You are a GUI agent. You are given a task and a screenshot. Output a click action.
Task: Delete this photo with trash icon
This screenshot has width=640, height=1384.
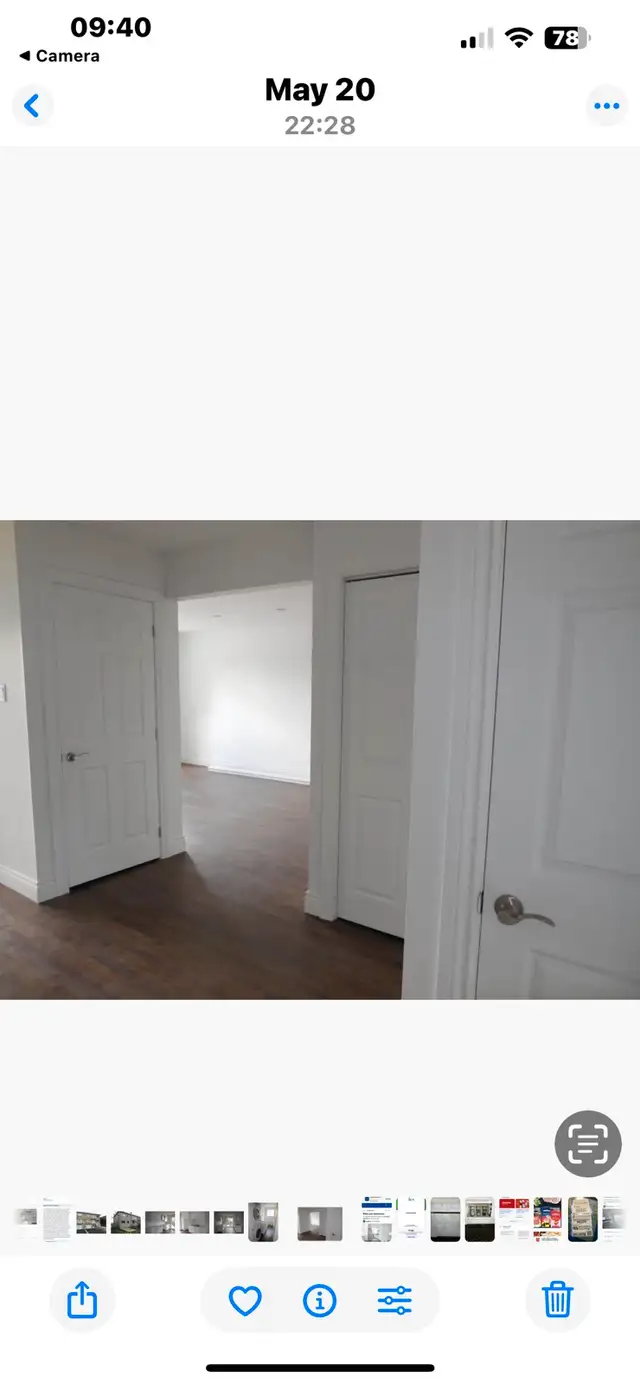(557, 1300)
